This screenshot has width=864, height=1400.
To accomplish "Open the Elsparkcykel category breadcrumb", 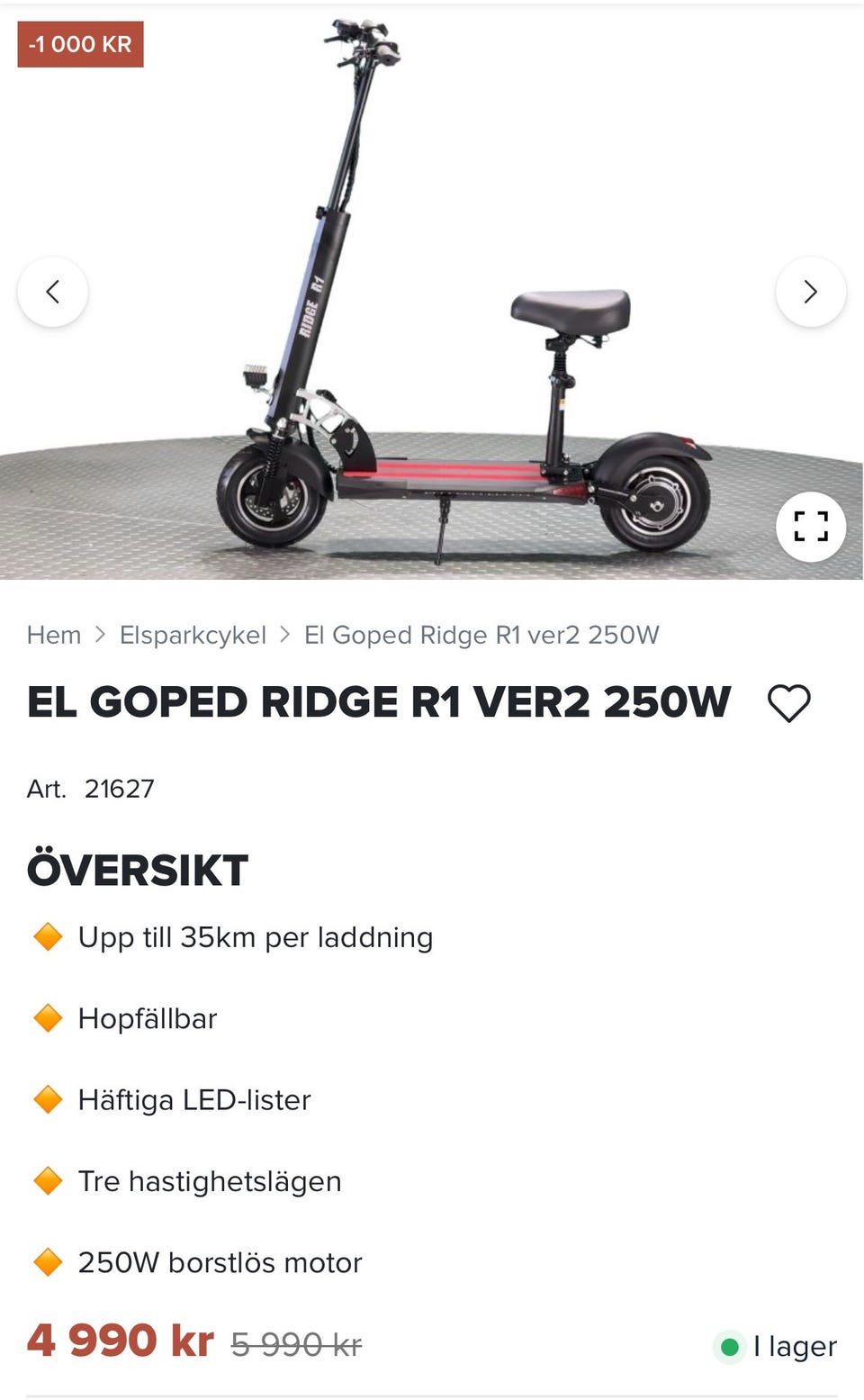I will coord(193,635).
